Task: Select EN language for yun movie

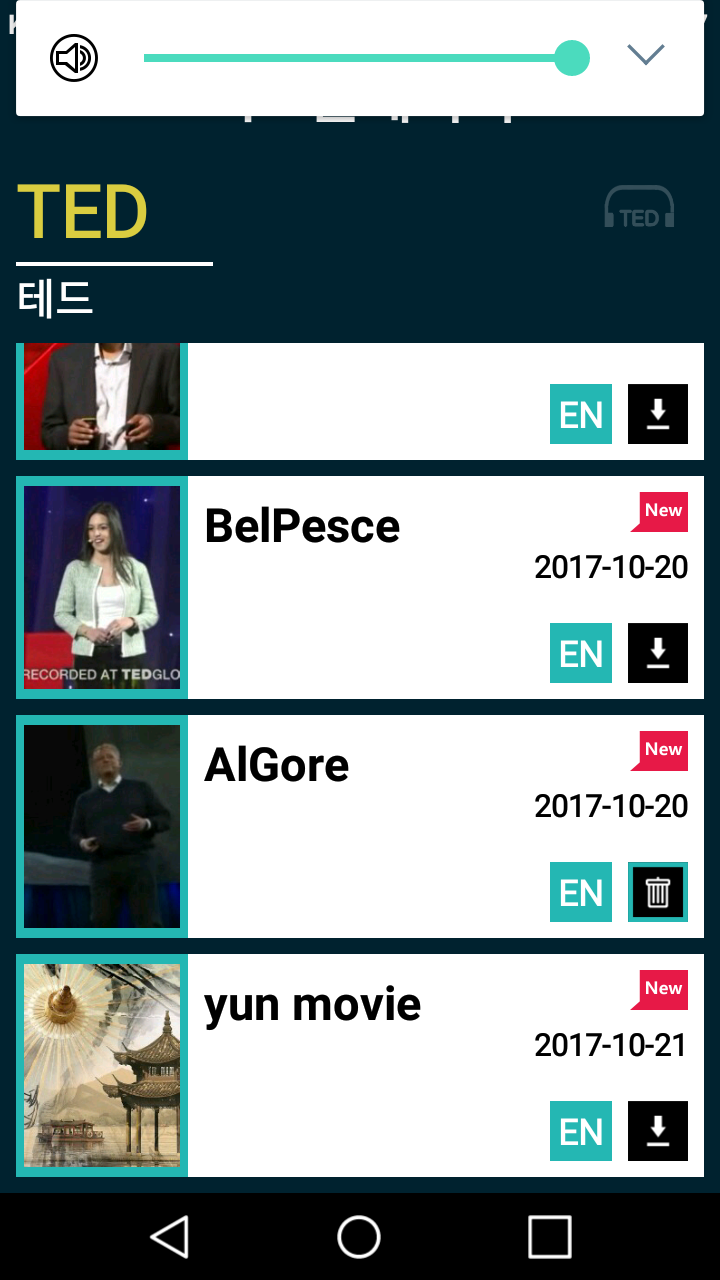Action: pyautogui.click(x=581, y=1131)
